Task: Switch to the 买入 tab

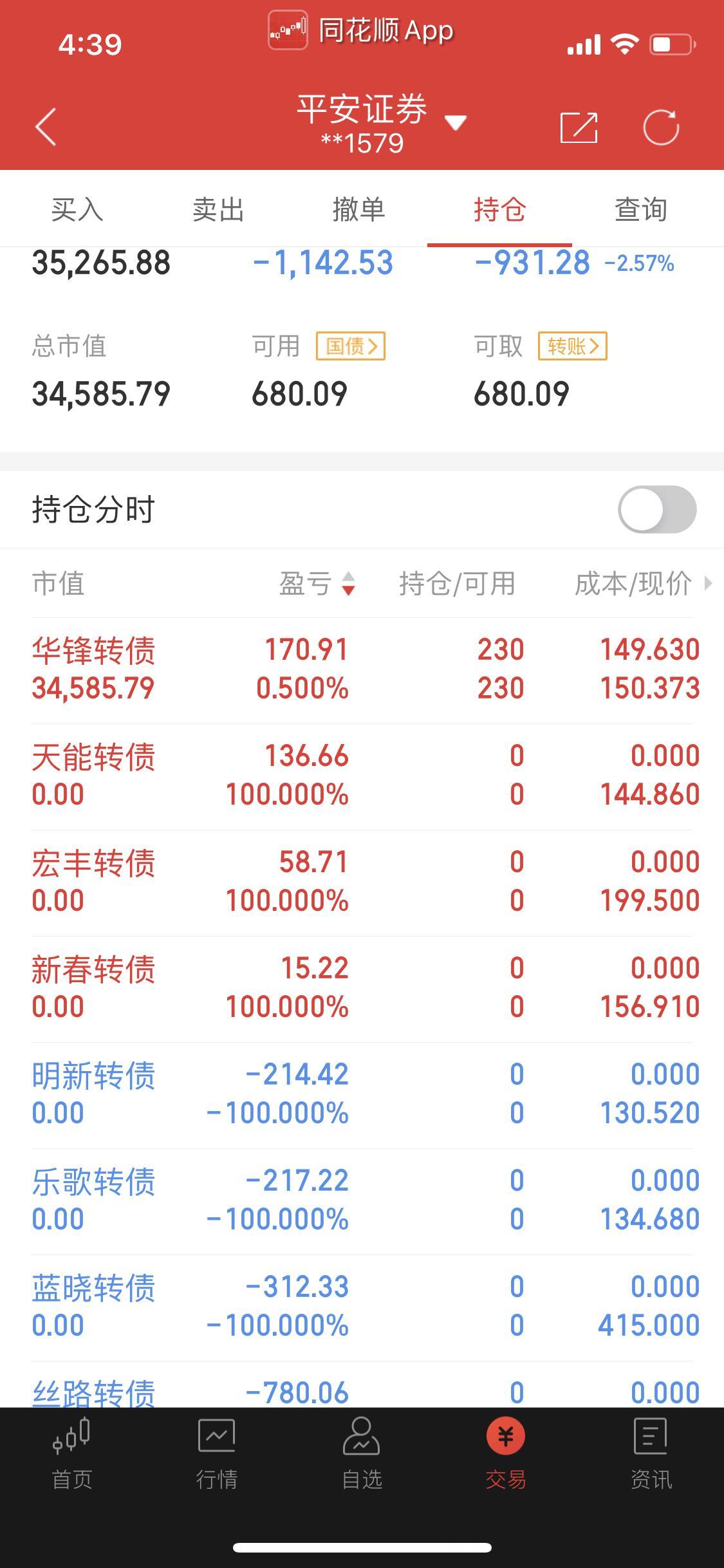Action: click(x=77, y=210)
